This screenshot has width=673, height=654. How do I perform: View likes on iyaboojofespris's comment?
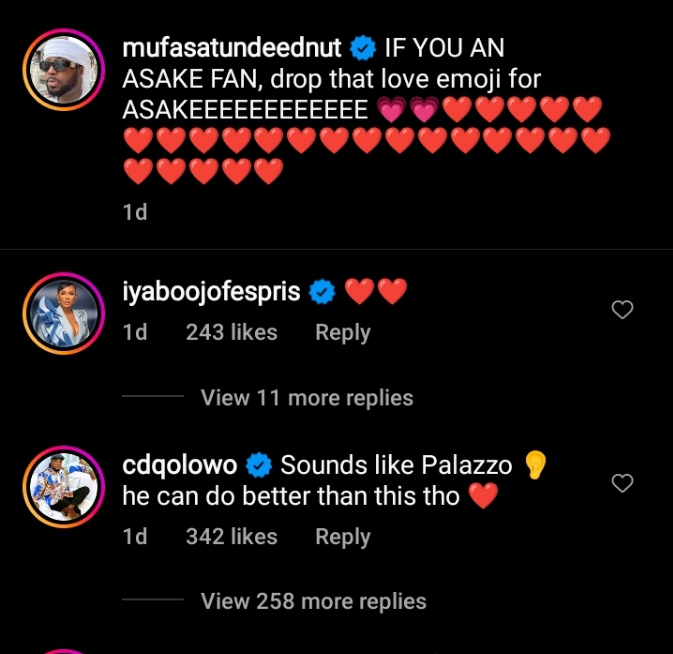pyautogui.click(x=231, y=333)
